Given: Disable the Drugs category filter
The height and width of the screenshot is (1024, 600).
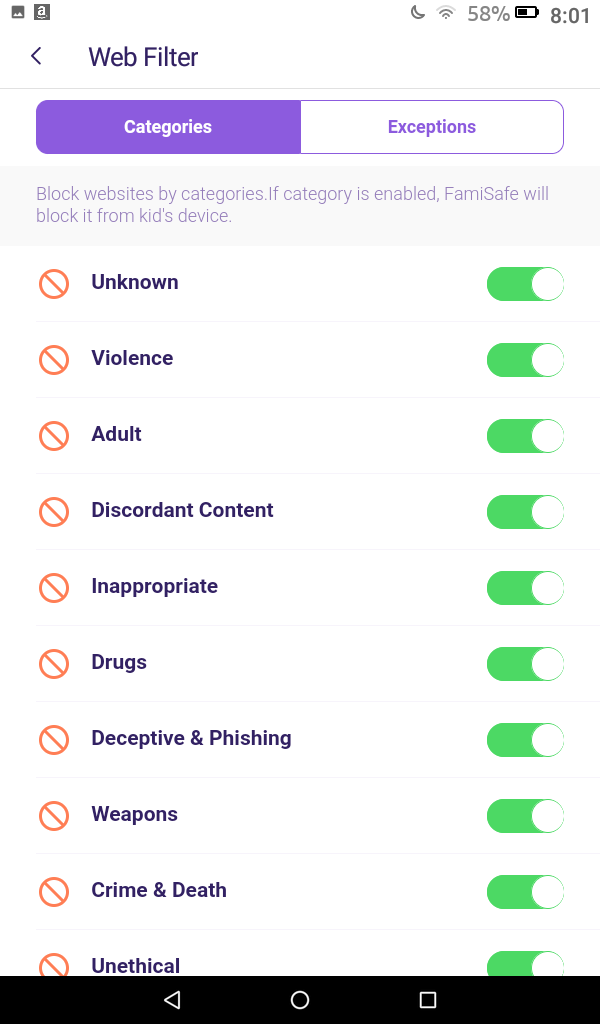Looking at the screenshot, I should tap(525, 664).
